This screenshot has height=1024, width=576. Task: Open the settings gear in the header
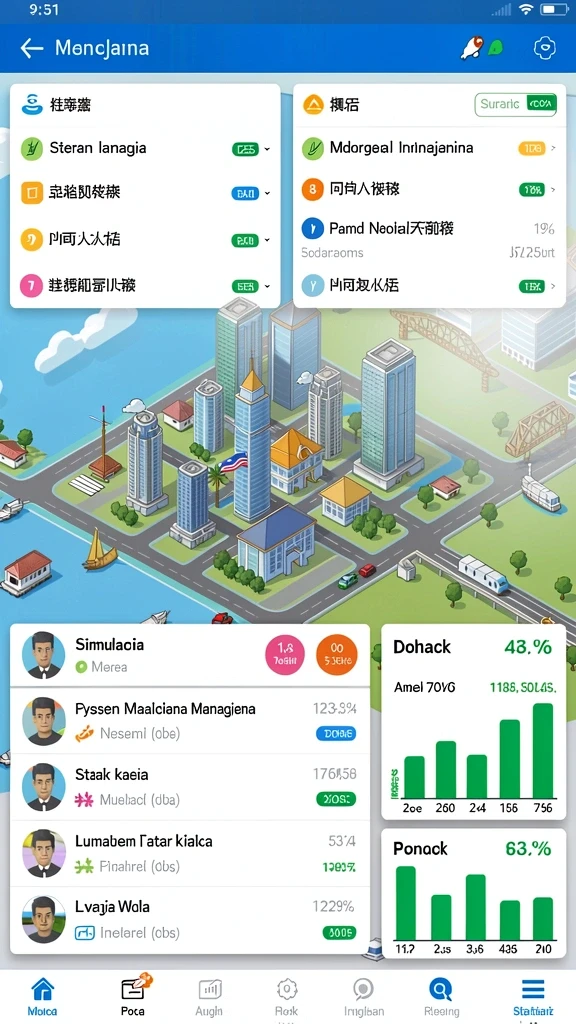click(545, 48)
